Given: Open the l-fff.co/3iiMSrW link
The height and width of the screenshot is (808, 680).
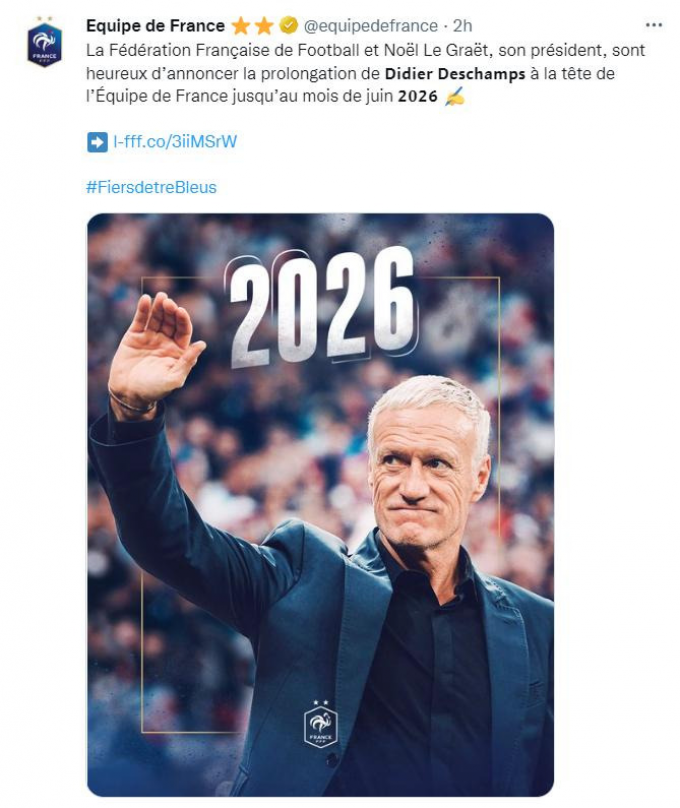Looking at the screenshot, I should [175, 142].
